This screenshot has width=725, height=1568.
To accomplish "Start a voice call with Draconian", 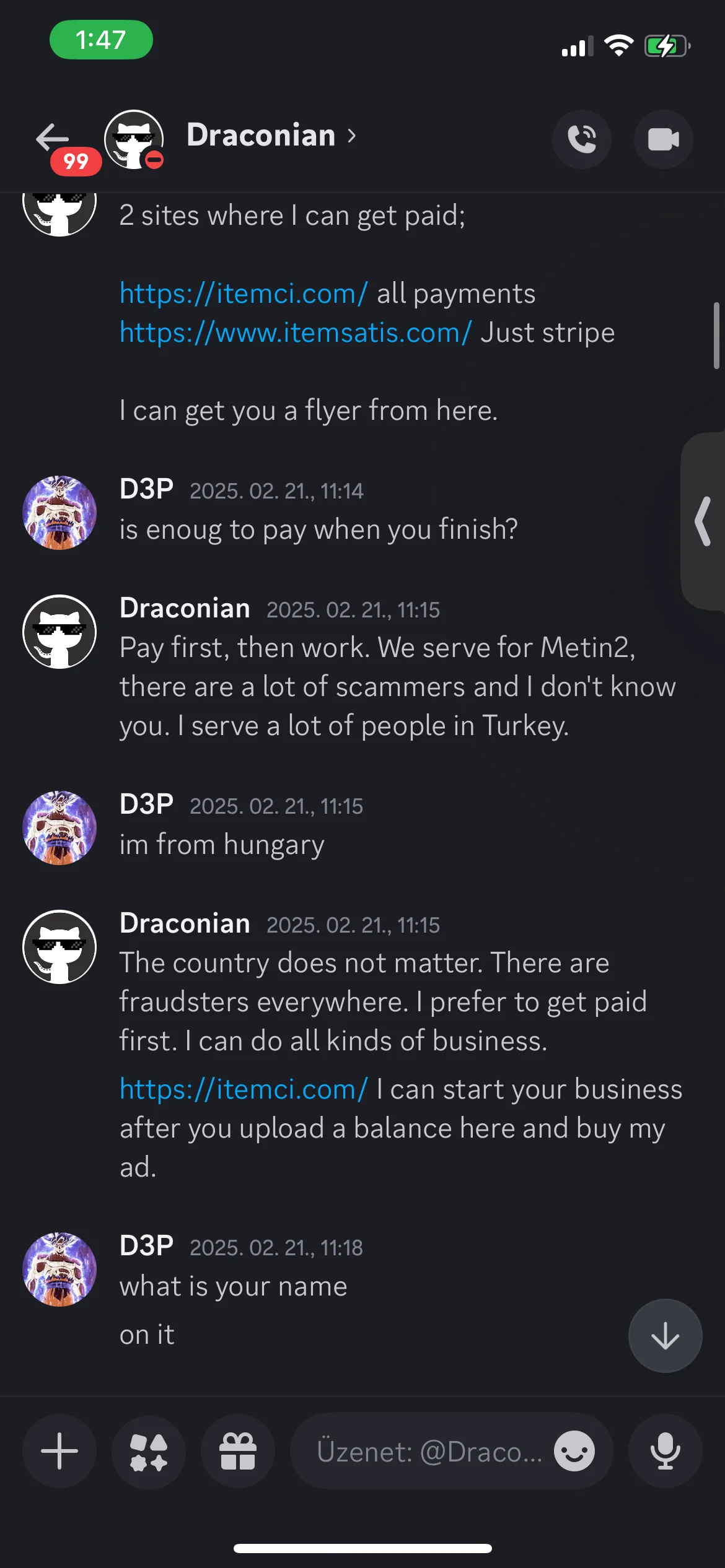I will click(582, 139).
